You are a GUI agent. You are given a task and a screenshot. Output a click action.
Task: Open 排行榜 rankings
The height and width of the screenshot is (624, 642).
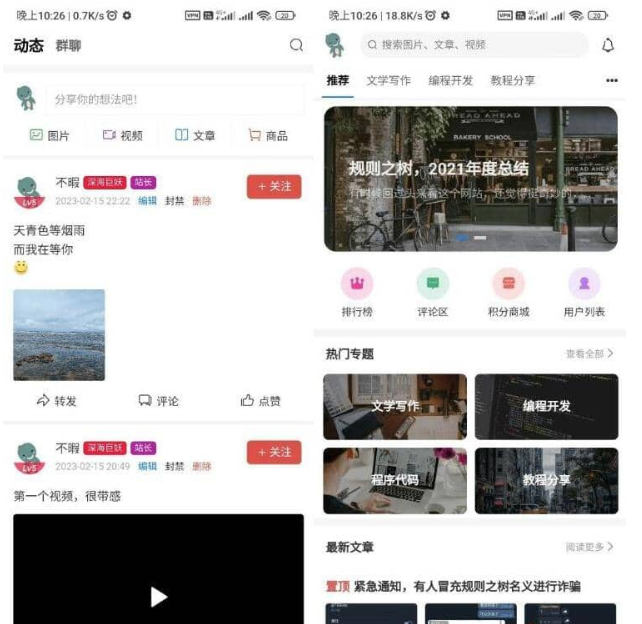pyautogui.click(x=357, y=292)
